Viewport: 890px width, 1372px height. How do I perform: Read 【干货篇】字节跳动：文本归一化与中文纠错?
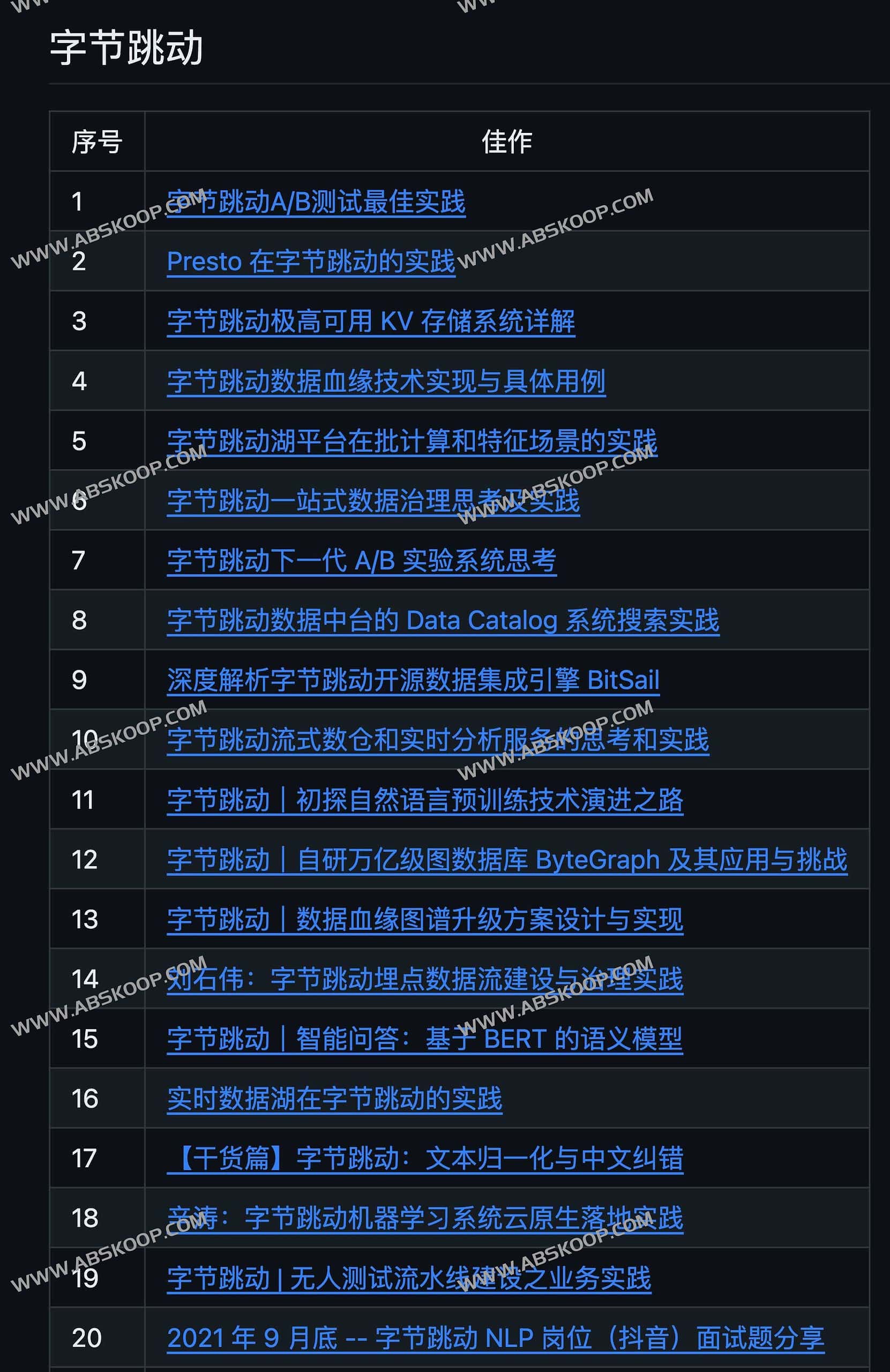click(425, 1159)
